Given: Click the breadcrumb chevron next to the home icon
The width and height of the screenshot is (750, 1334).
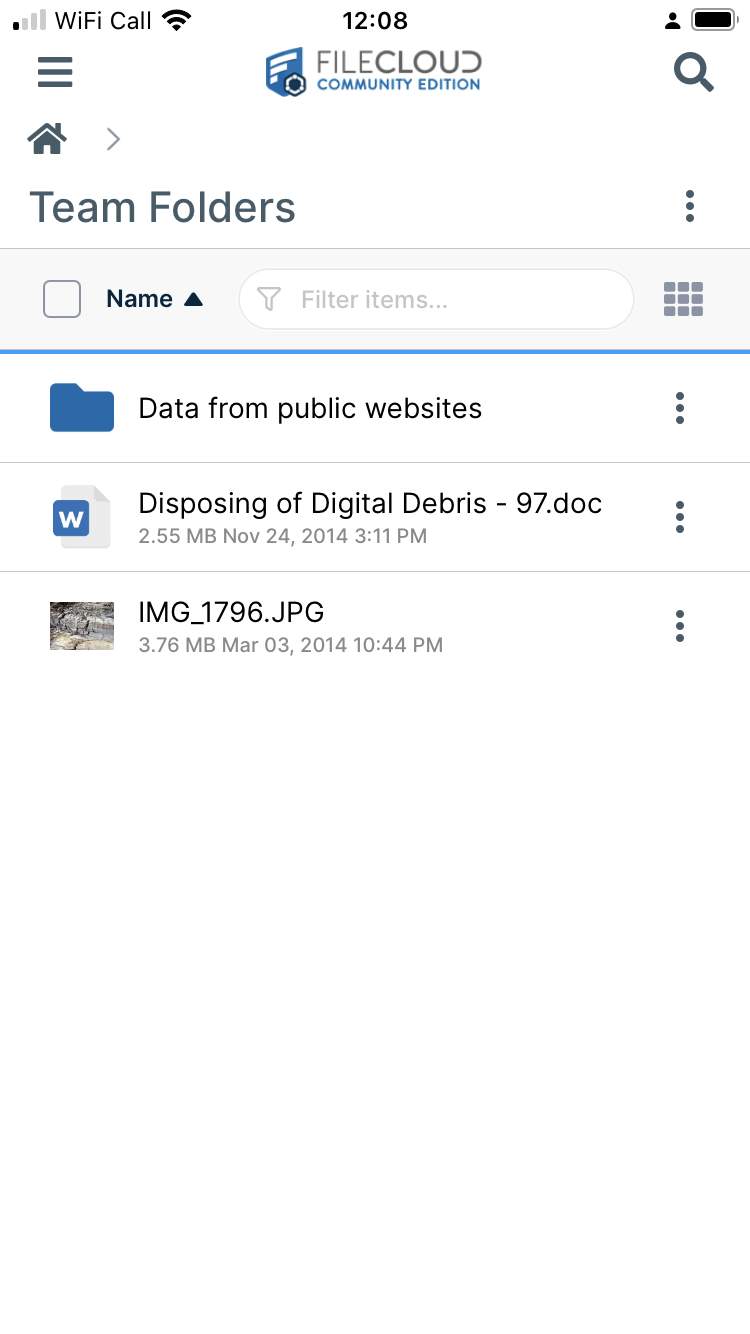Looking at the screenshot, I should (x=112, y=139).
